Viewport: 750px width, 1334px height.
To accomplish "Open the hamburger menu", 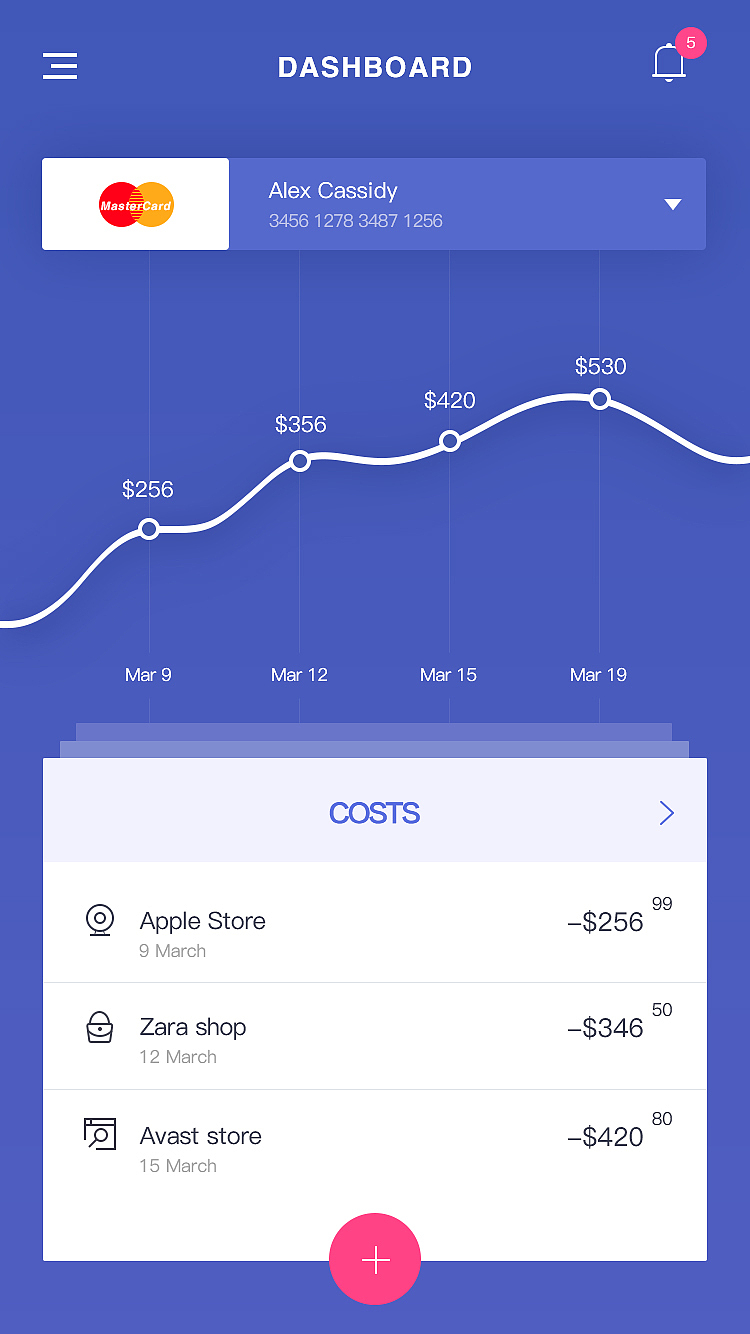I will pos(60,66).
